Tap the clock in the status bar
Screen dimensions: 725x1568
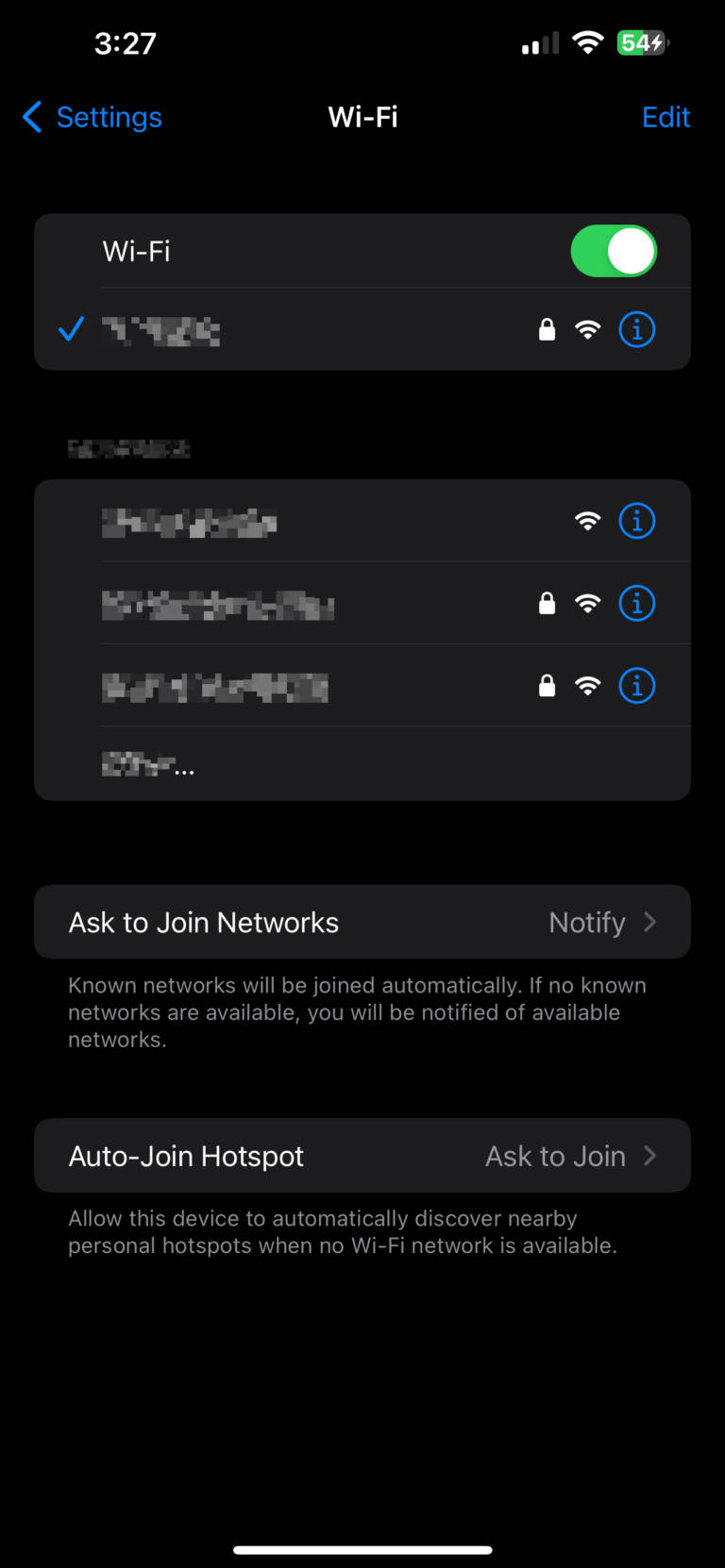pyautogui.click(x=125, y=42)
